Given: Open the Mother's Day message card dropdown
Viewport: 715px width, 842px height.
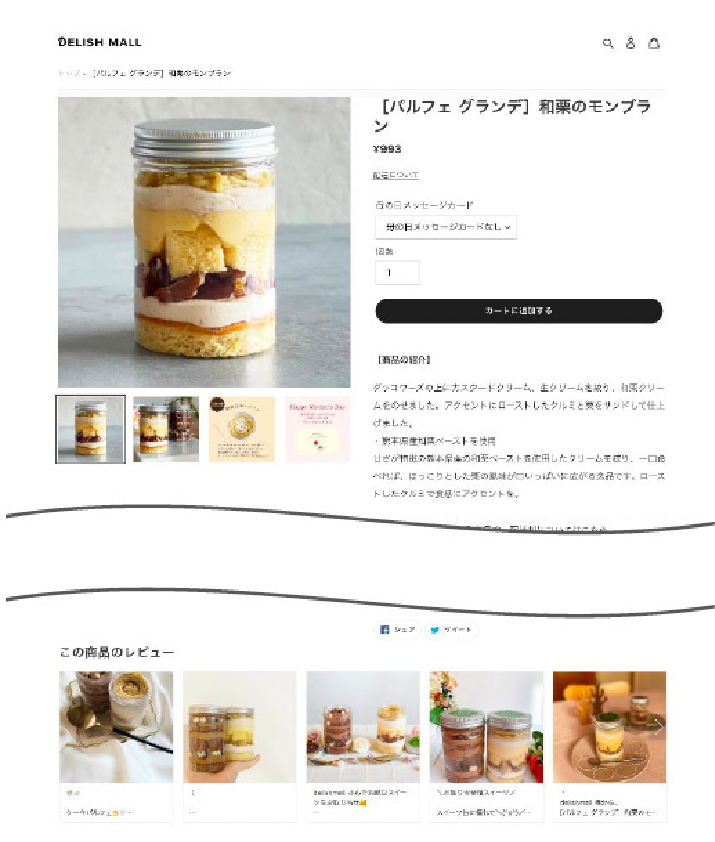Looking at the screenshot, I should pyautogui.click(x=445, y=227).
